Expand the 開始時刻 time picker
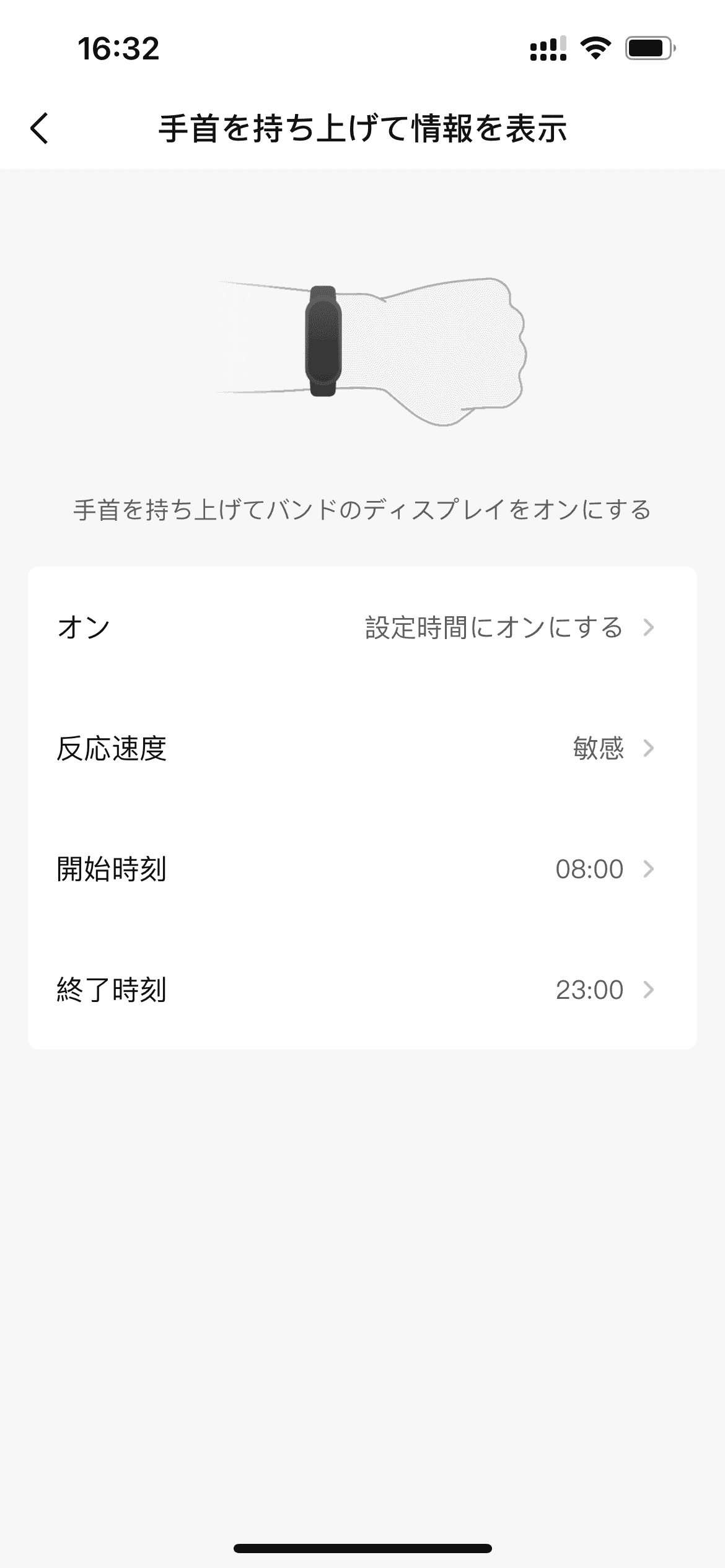725x1568 pixels. pos(362,869)
